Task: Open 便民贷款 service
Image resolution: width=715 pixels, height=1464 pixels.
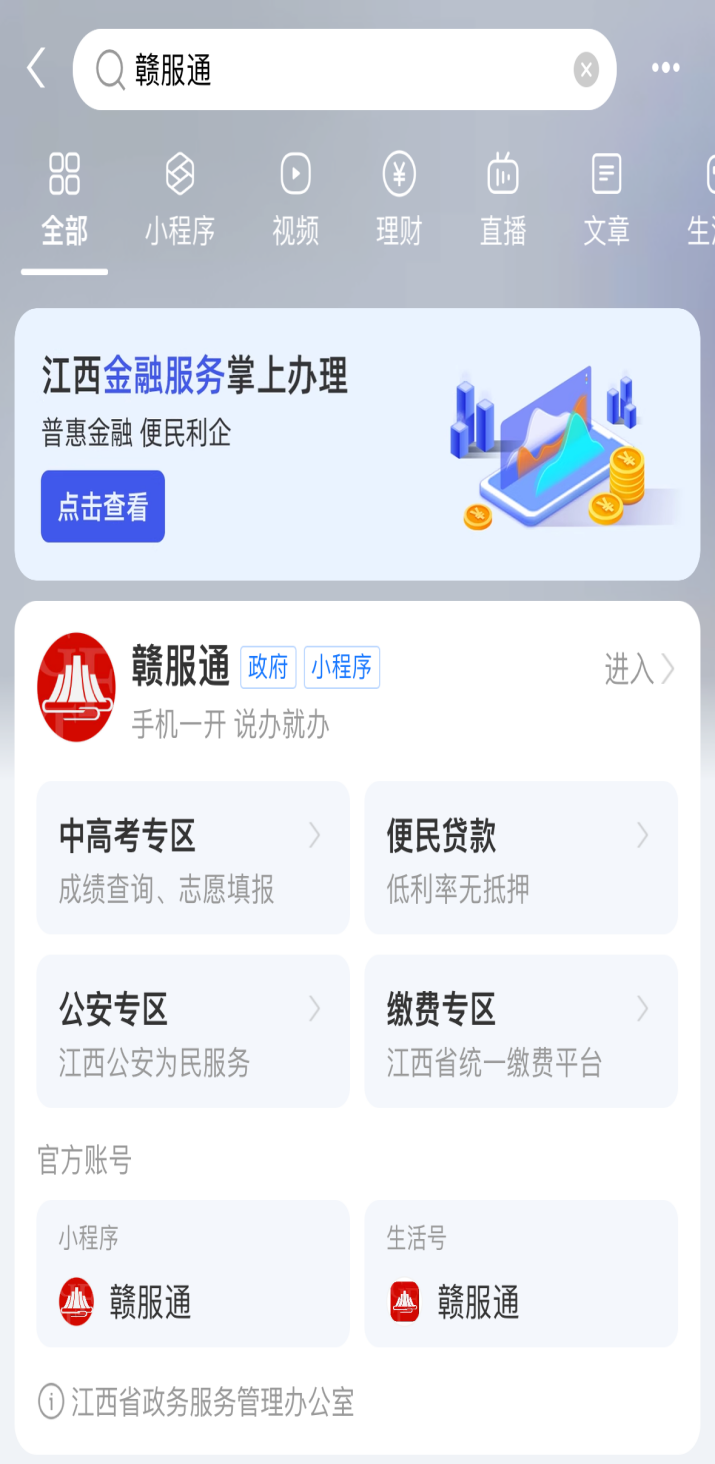Action: (521, 857)
